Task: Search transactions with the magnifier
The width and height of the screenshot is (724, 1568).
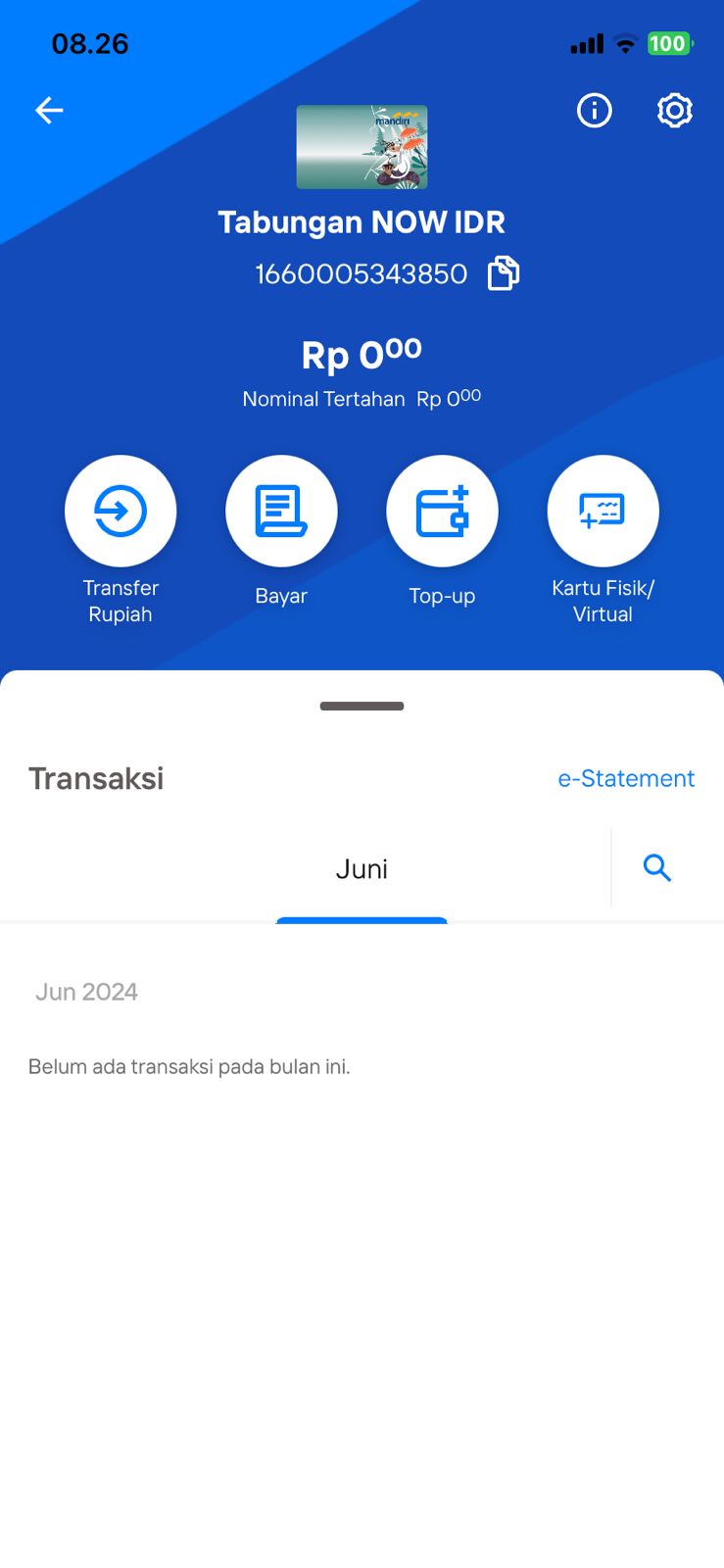Action: coord(656,867)
